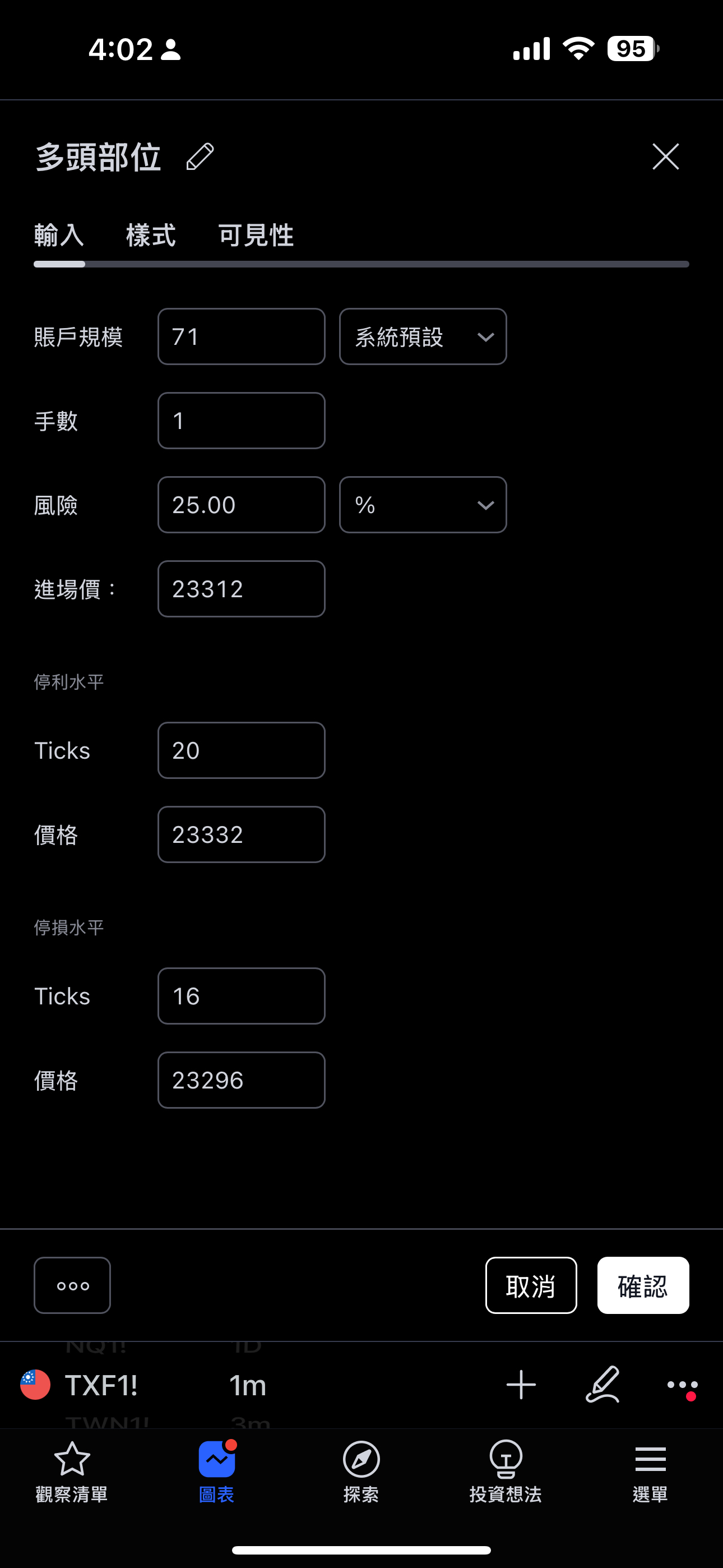
Task: Open the more options ellipsis in dialog footer
Action: click(x=72, y=1285)
